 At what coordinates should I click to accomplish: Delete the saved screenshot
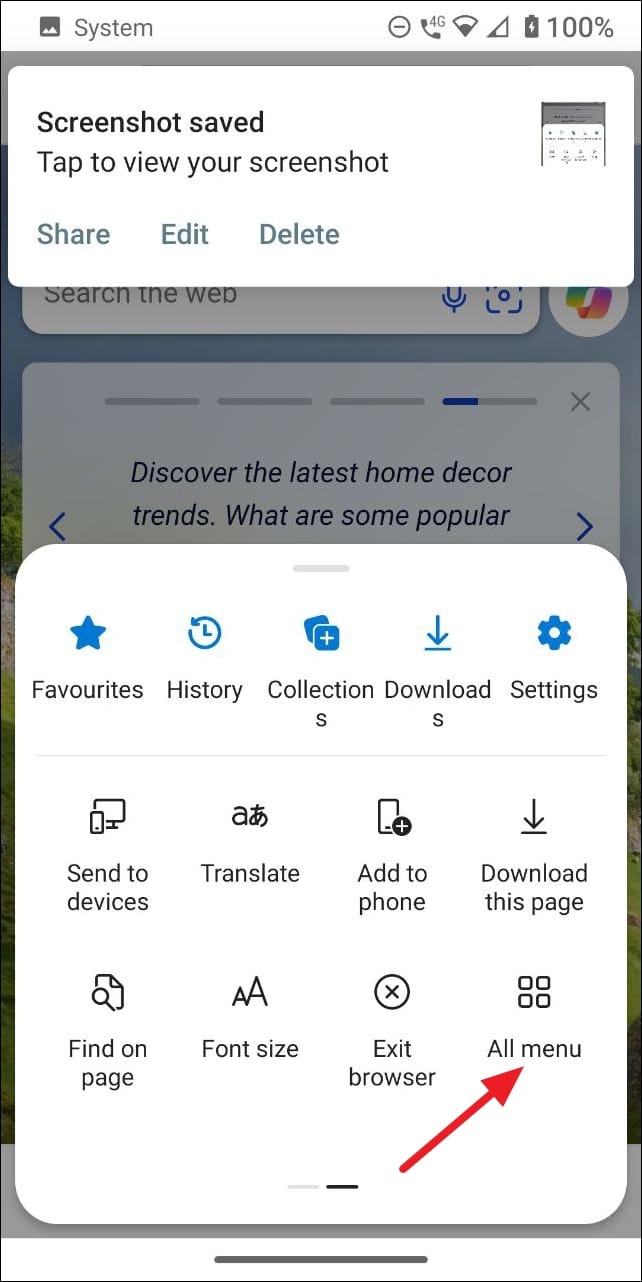[299, 234]
